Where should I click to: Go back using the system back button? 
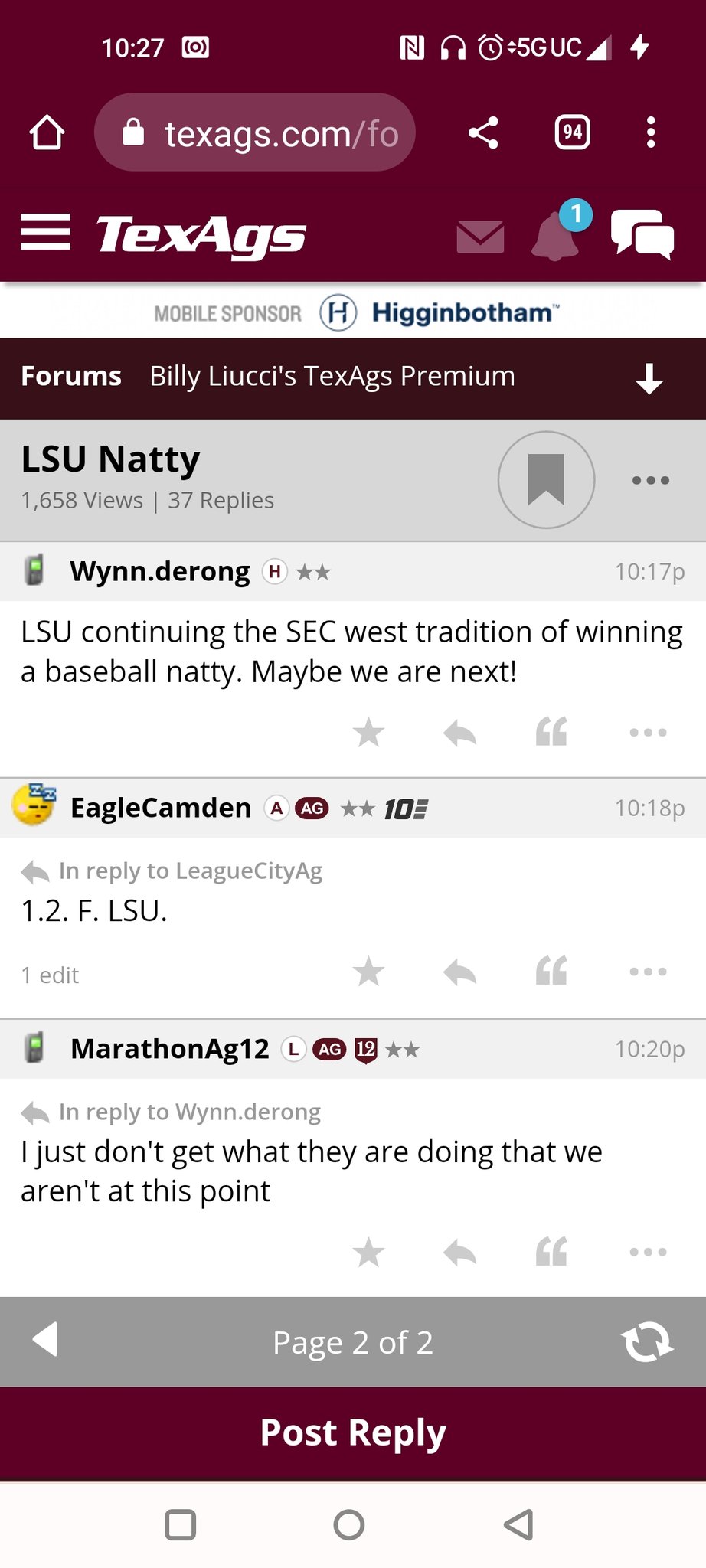point(518,1524)
